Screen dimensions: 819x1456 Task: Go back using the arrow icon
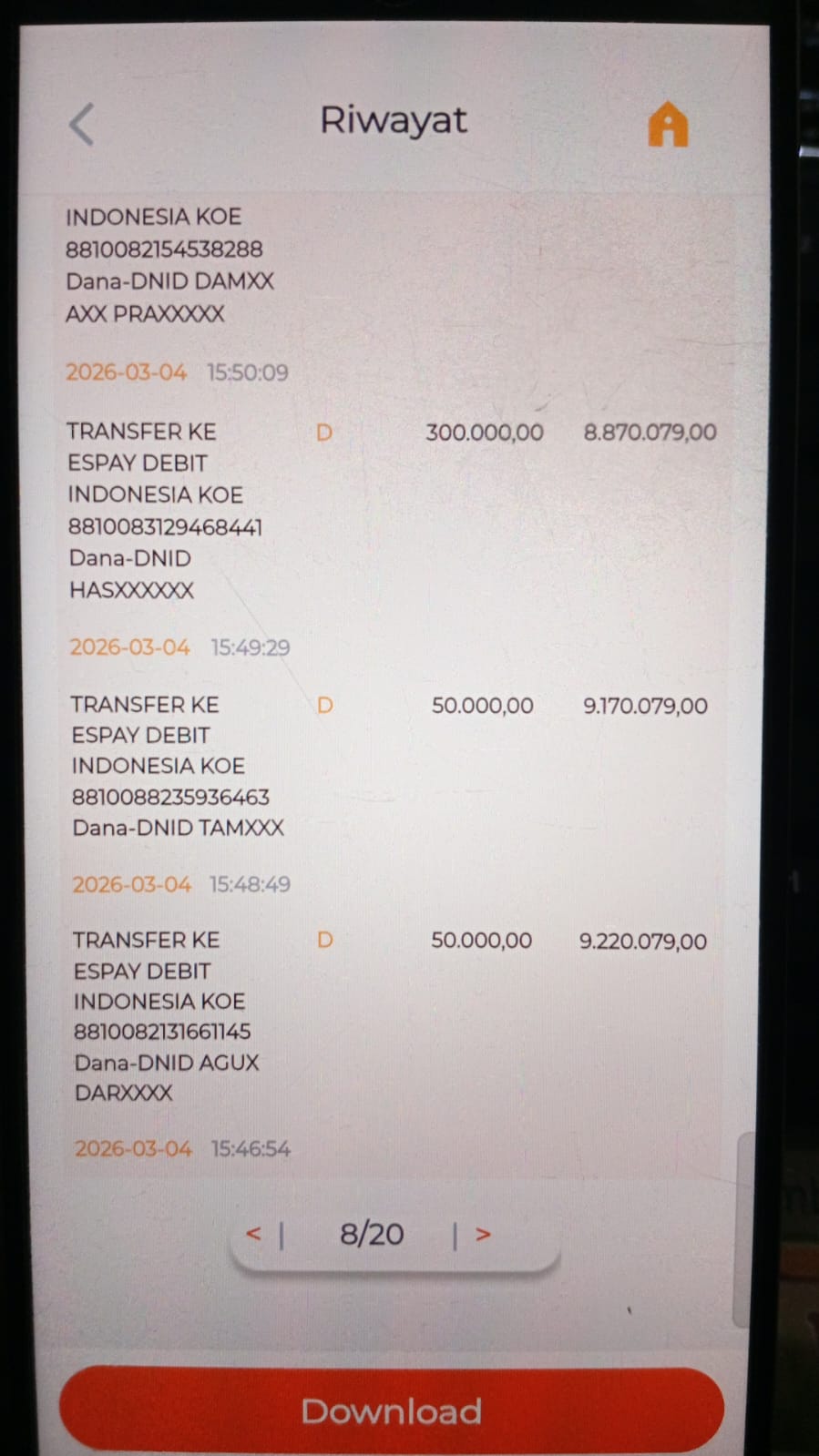tap(81, 124)
